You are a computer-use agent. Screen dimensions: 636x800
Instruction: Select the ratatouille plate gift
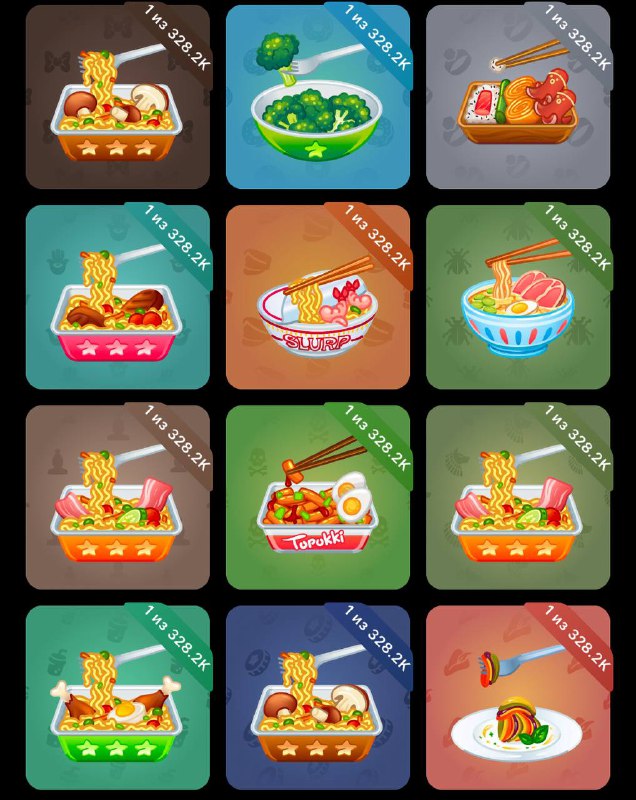click(517, 697)
